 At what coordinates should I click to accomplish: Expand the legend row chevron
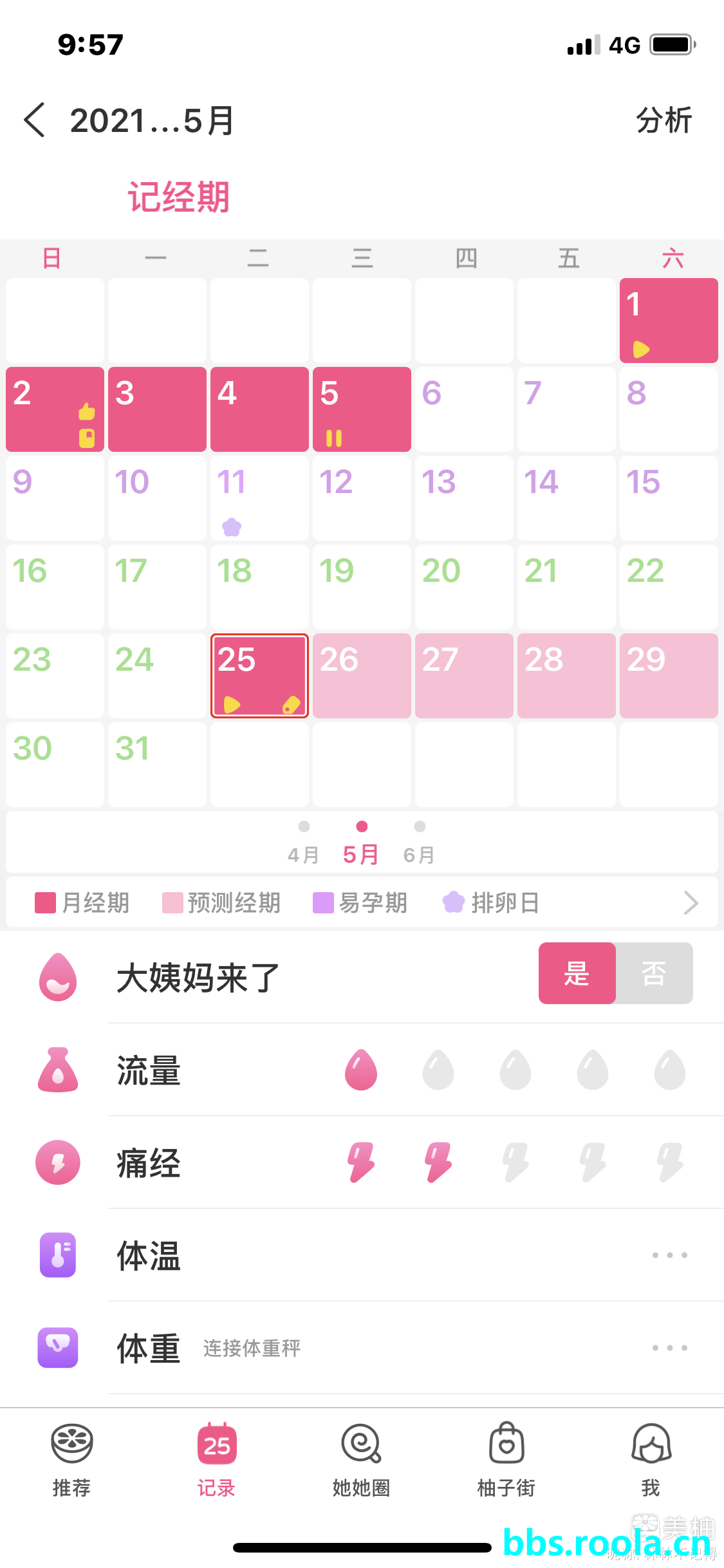tap(691, 902)
